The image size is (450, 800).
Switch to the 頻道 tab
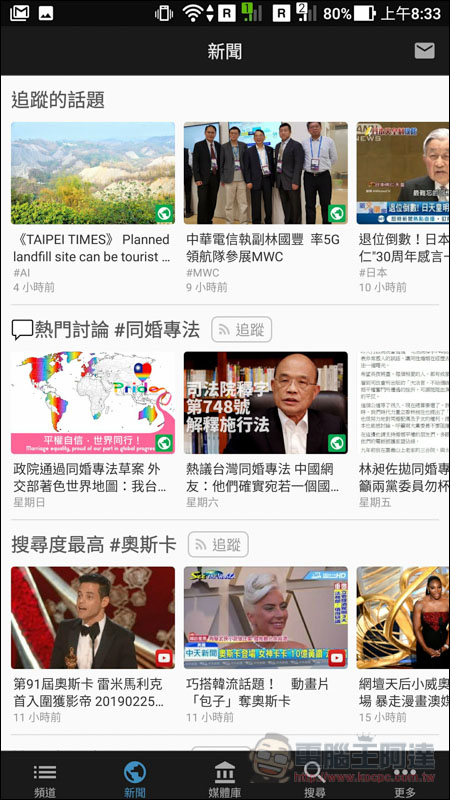tap(45, 780)
